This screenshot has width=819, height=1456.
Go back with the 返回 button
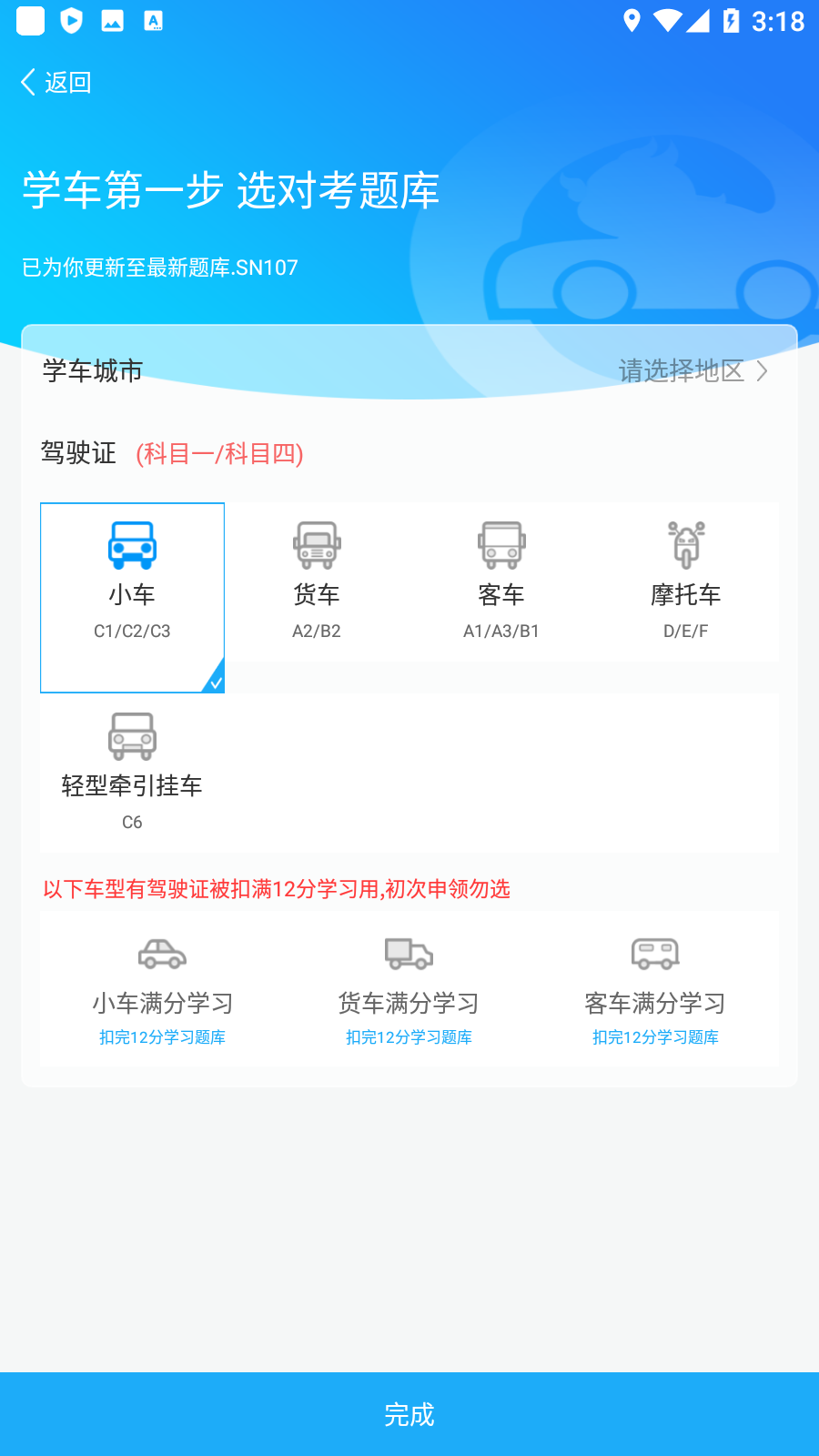pos(56,83)
